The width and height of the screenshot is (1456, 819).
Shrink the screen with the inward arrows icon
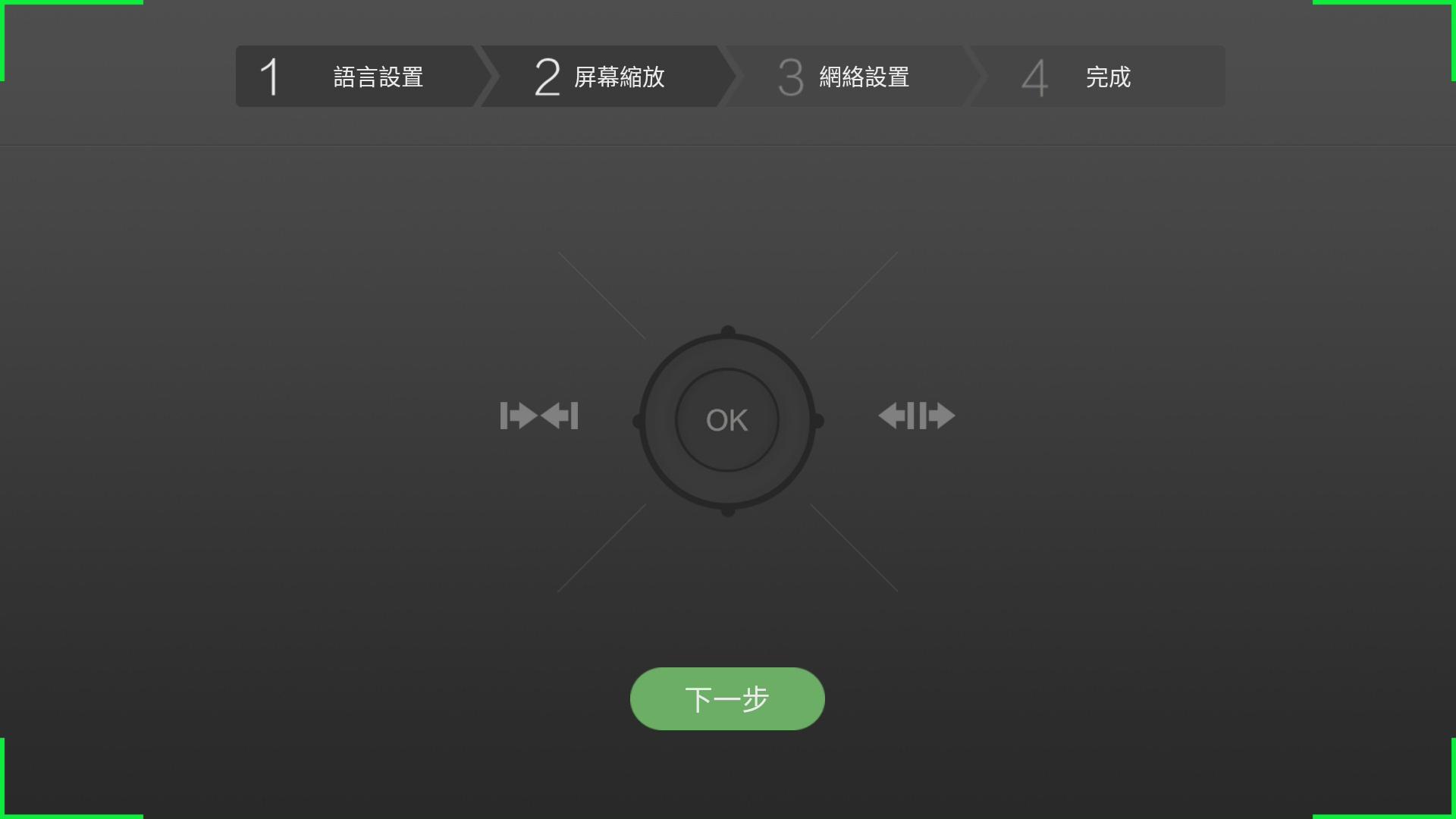tap(539, 416)
